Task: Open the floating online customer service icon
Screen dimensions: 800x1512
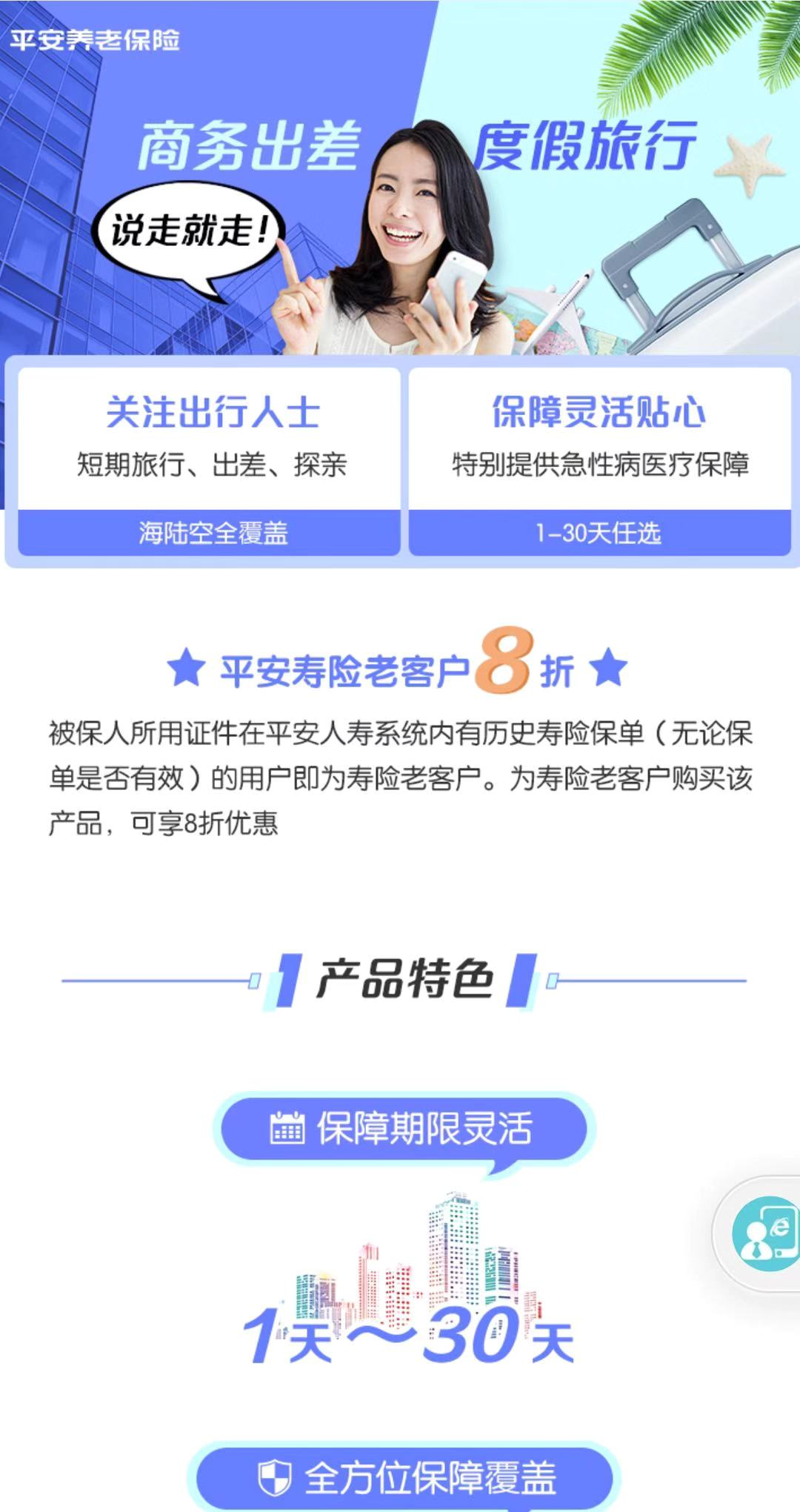Action: click(x=764, y=1234)
